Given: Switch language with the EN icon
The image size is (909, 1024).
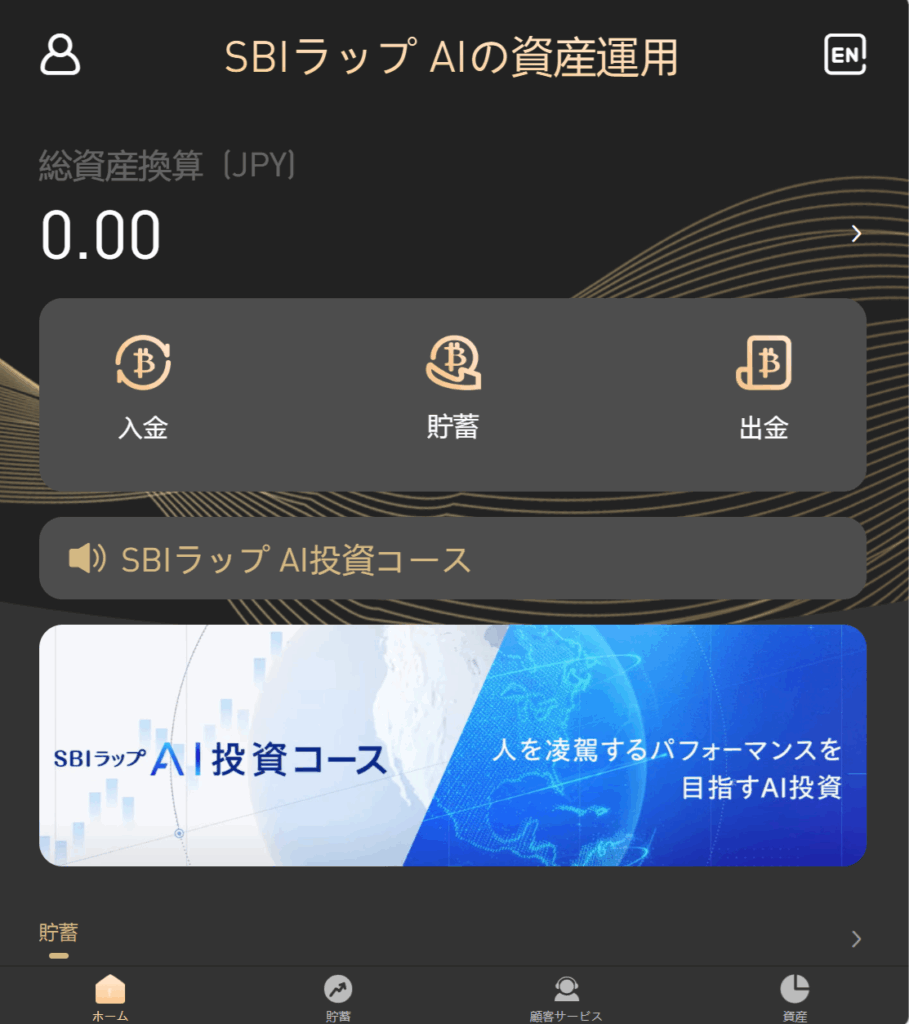Looking at the screenshot, I should (845, 55).
